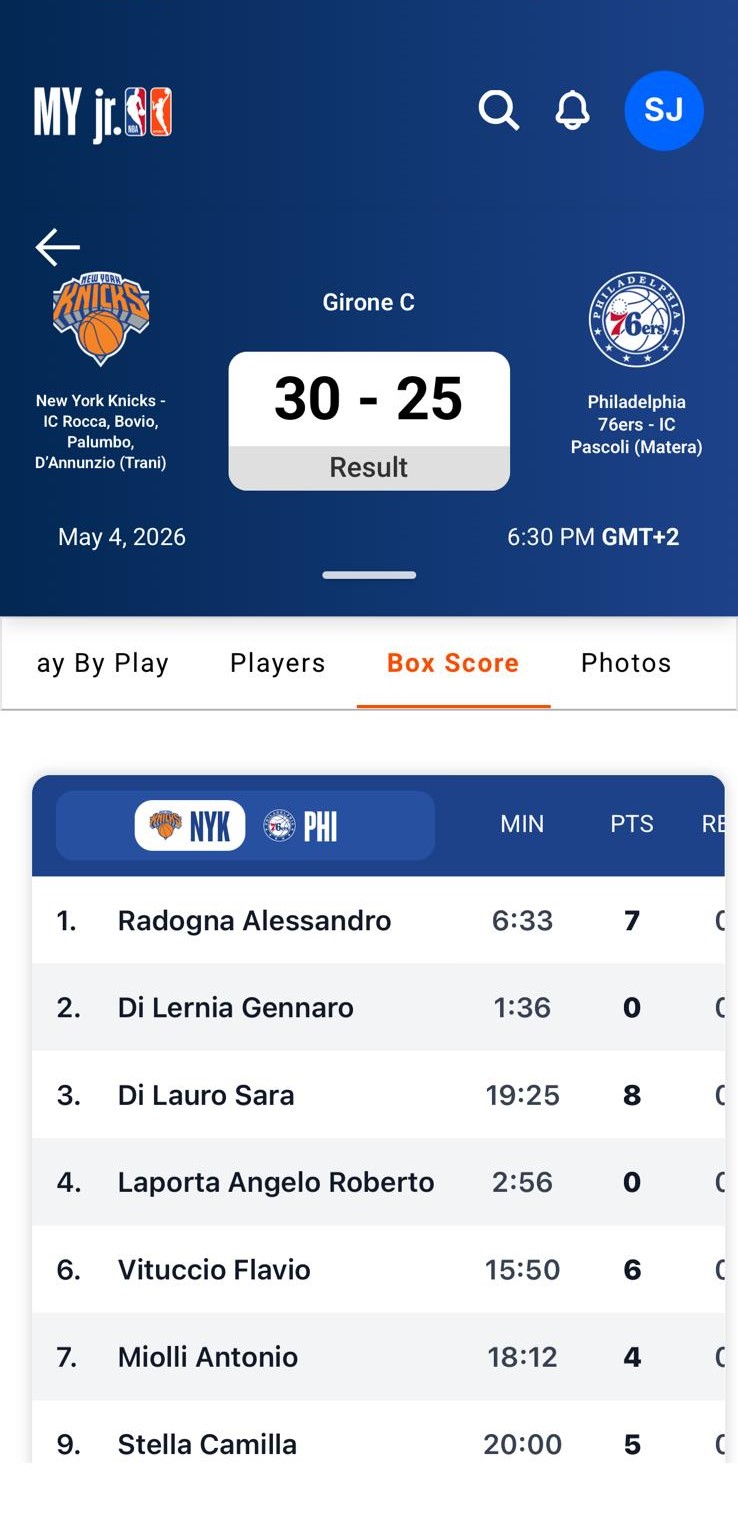Tap the header collapse handle bar
This screenshot has height=1526, width=738.
pos(369,575)
